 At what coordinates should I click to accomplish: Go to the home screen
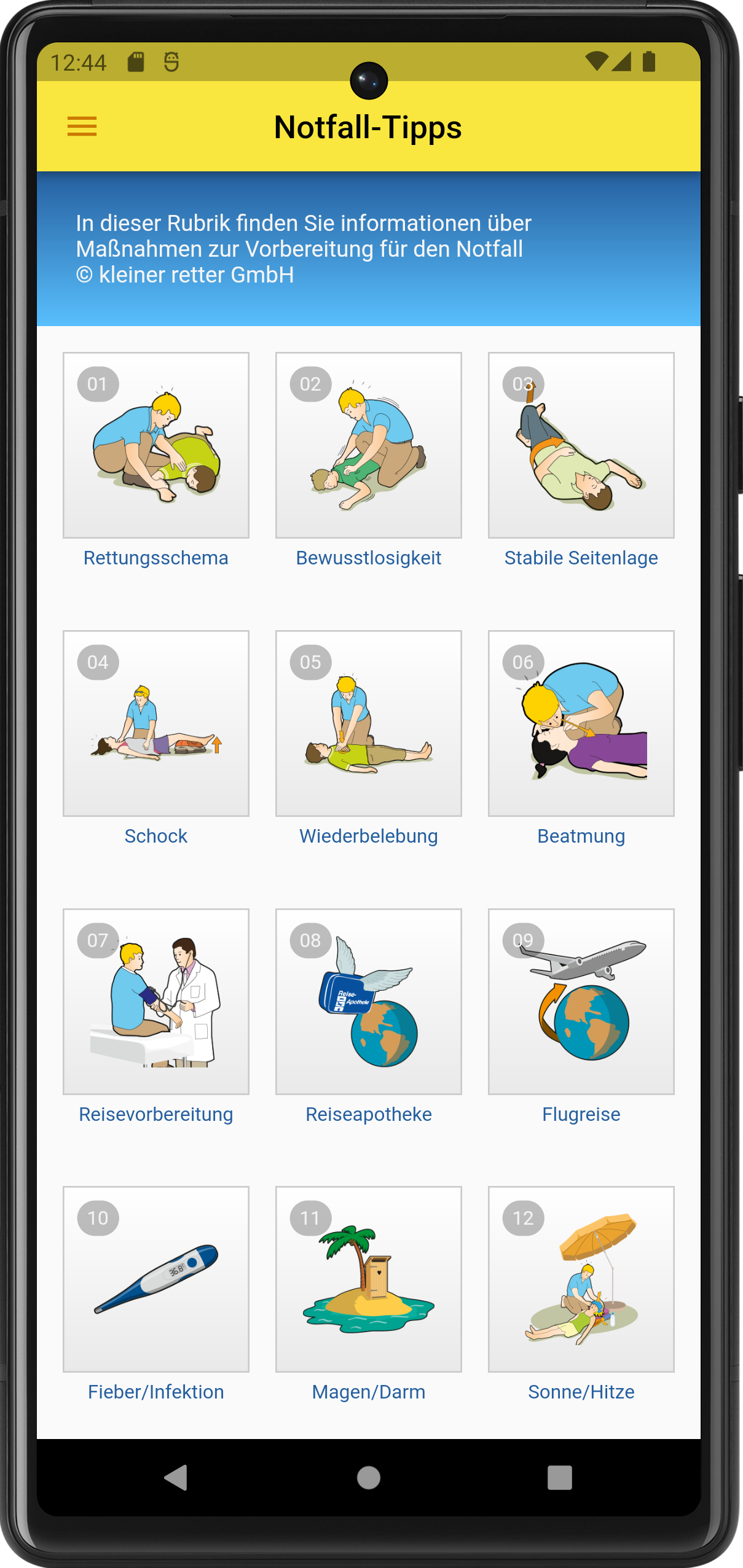coord(369,1477)
